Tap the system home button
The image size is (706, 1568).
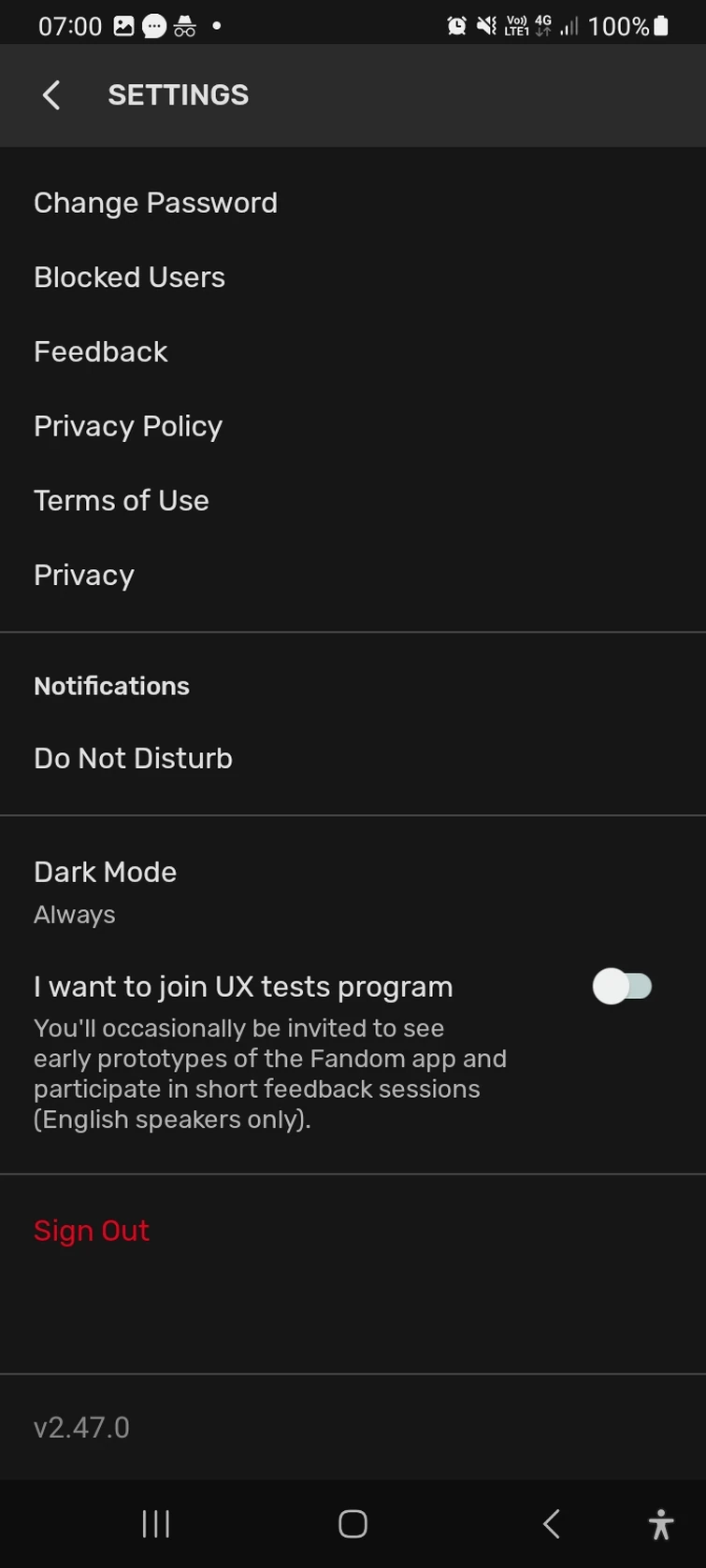pos(353,1524)
